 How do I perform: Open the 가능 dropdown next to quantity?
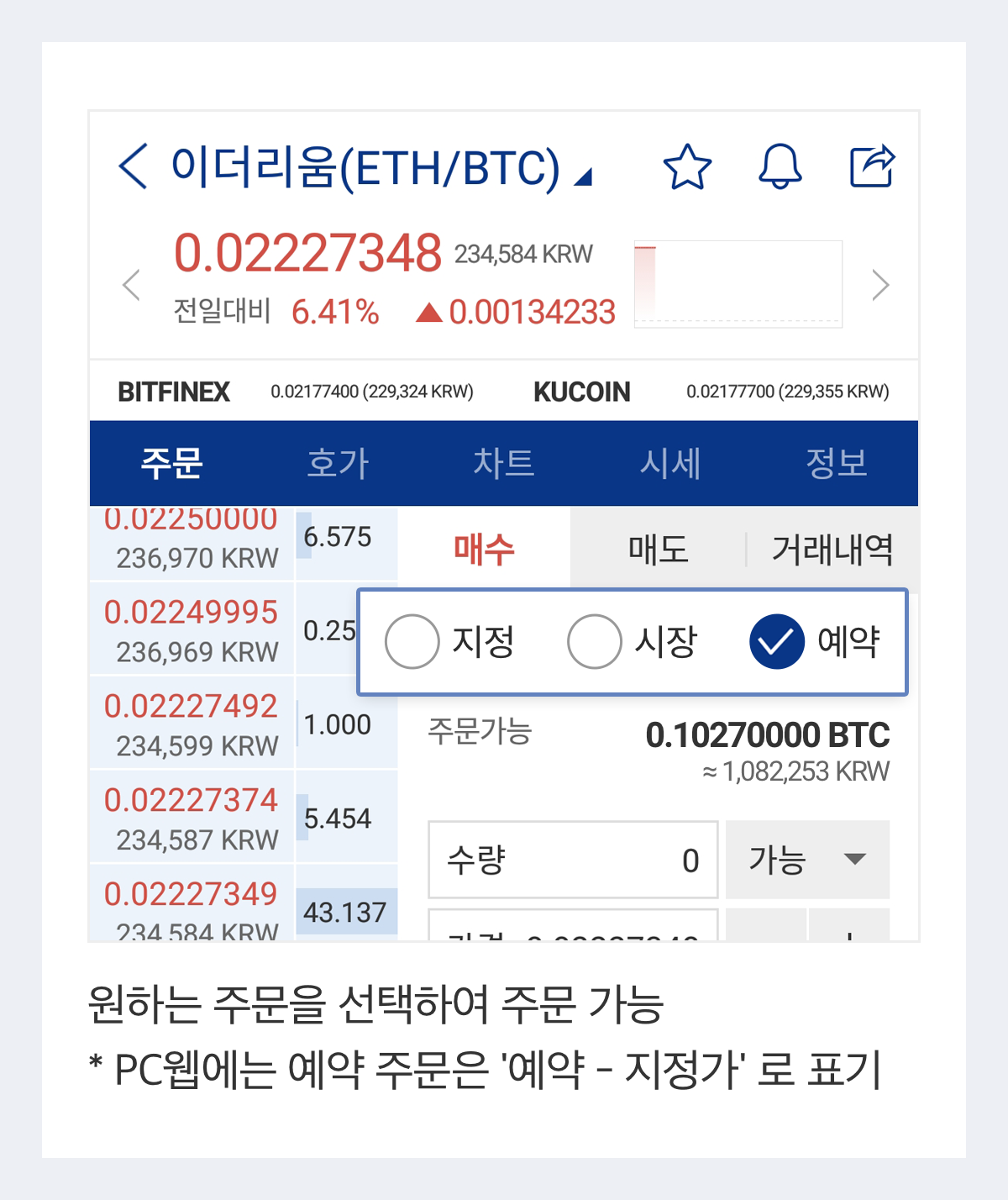pyautogui.click(x=806, y=860)
